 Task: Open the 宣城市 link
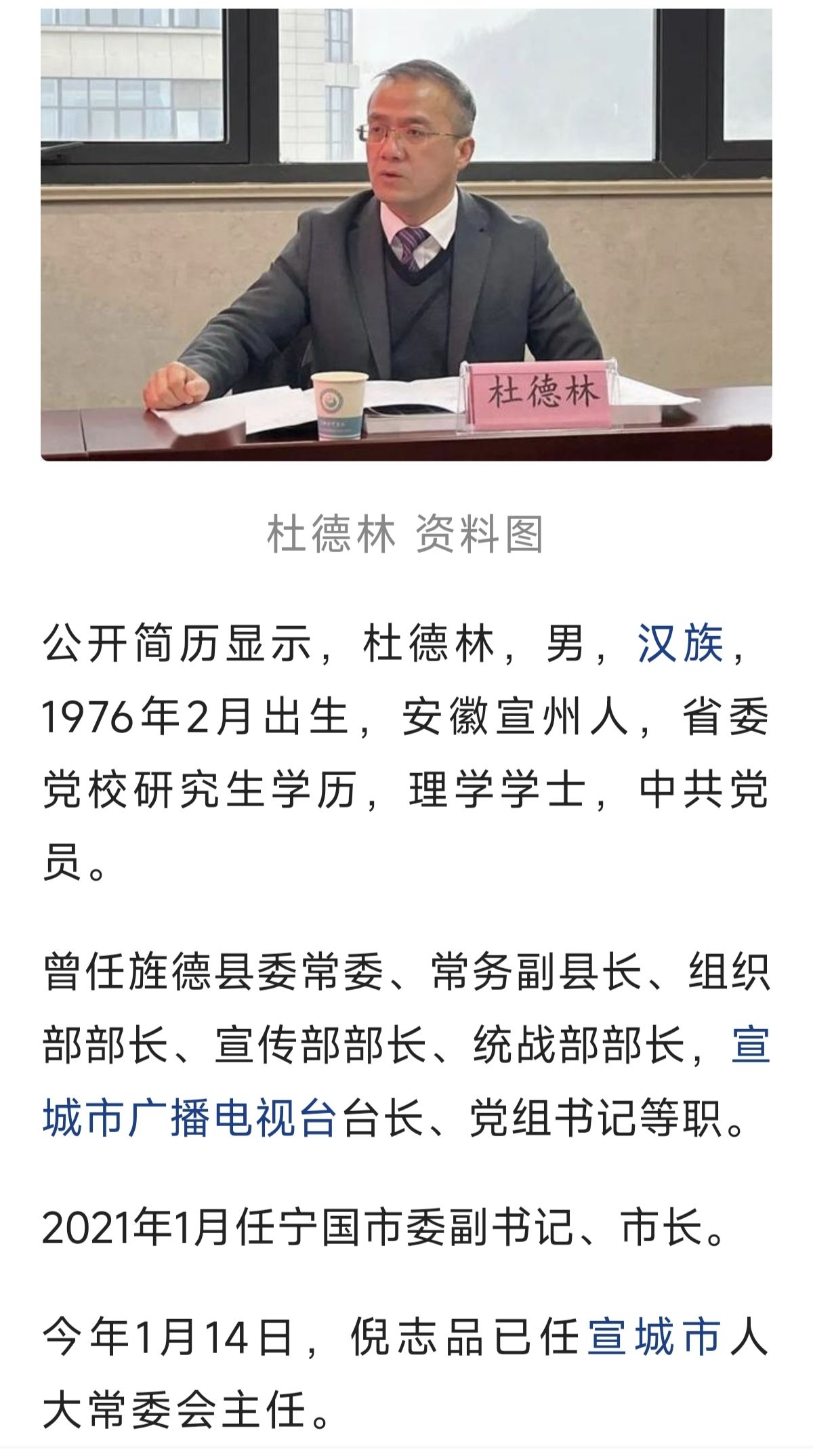click(654, 1337)
